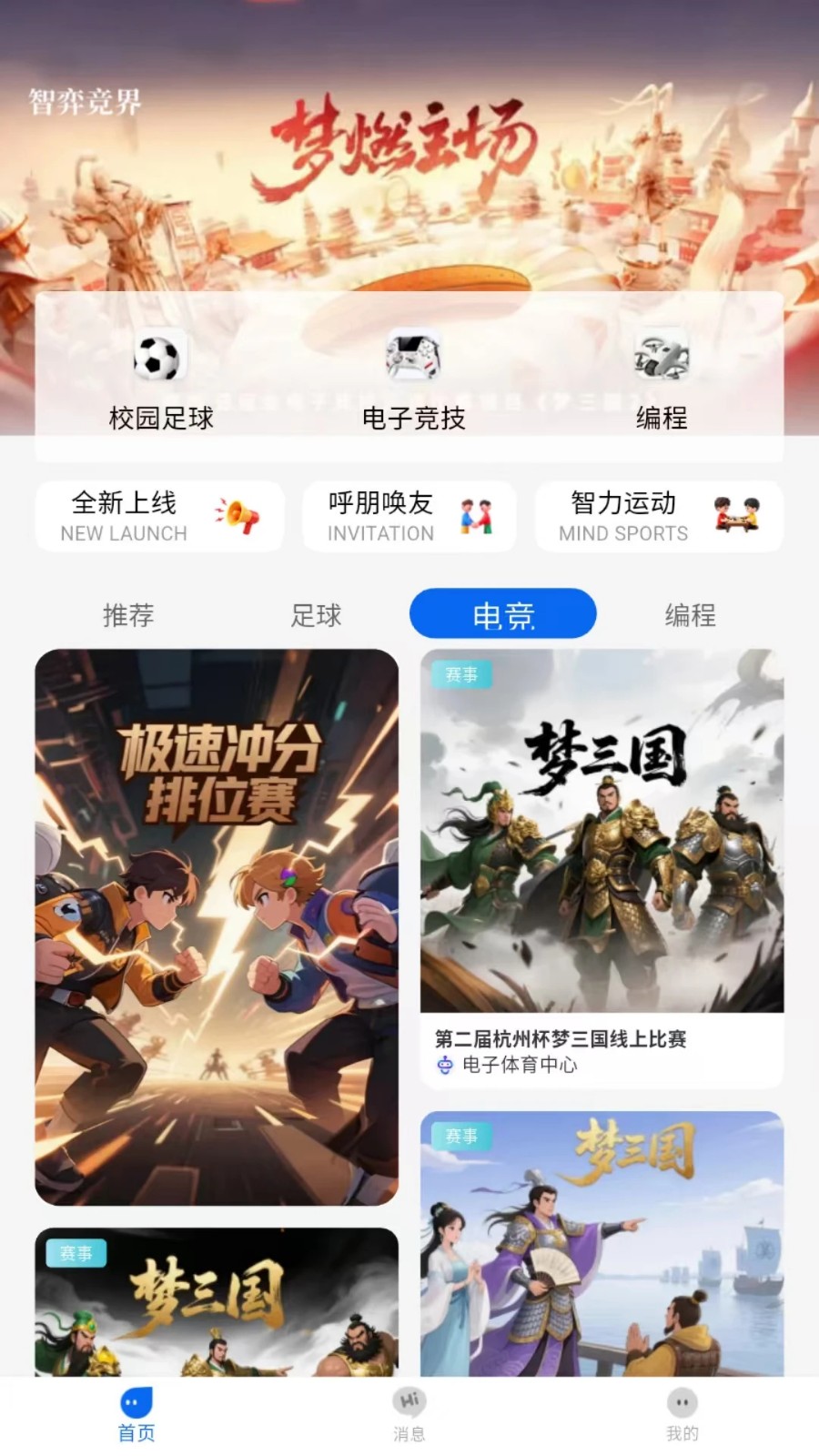819x1456 pixels.
Task: Click the drone icon above 编程
Action: pyautogui.click(x=662, y=358)
